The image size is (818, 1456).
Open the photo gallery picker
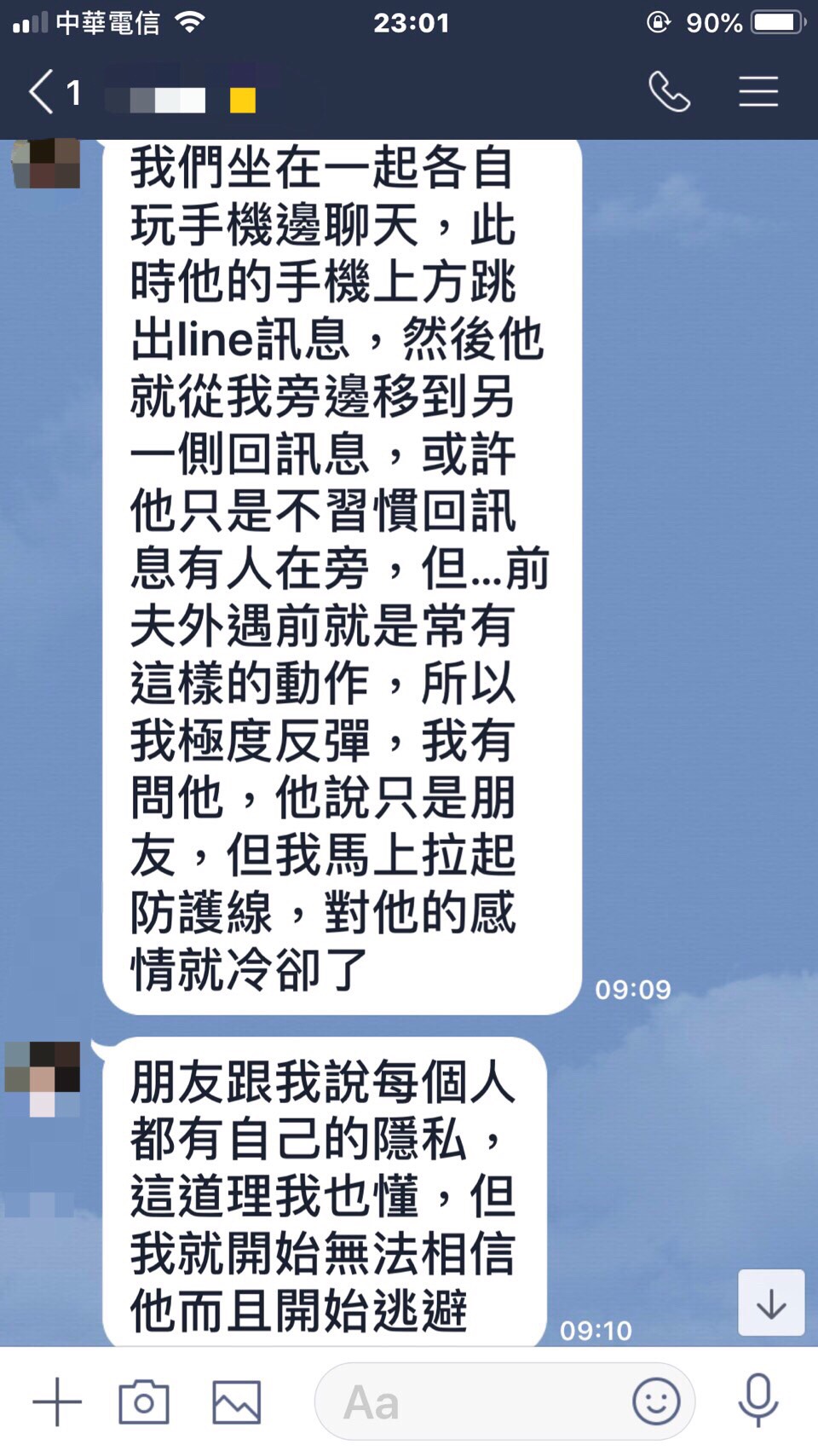click(x=236, y=1401)
